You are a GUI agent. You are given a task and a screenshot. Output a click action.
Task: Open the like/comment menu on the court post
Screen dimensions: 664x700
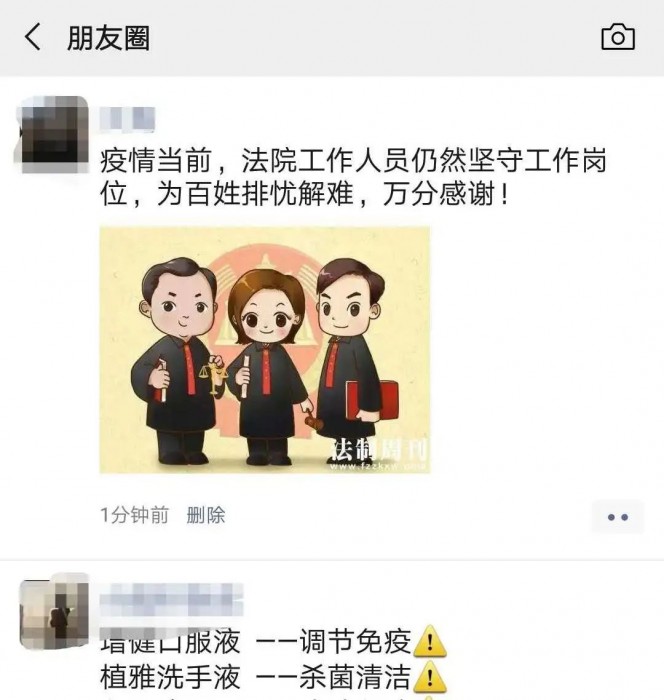pyautogui.click(x=618, y=517)
